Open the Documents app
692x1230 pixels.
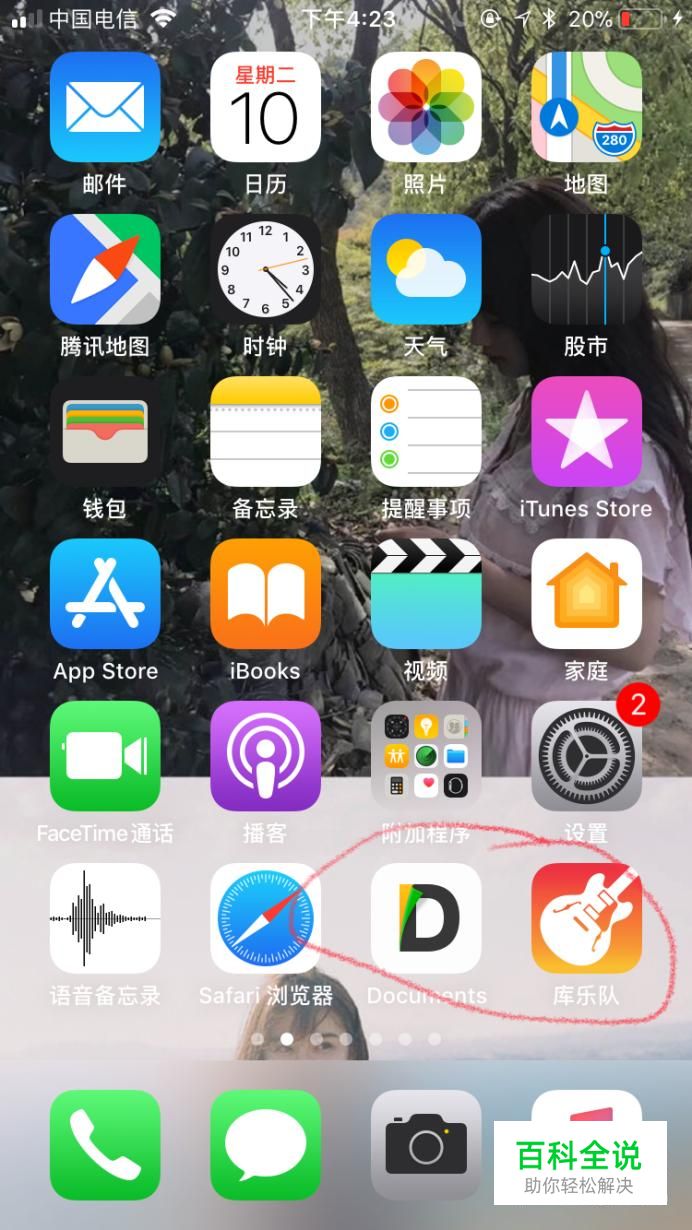pyautogui.click(x=425, y=918)
